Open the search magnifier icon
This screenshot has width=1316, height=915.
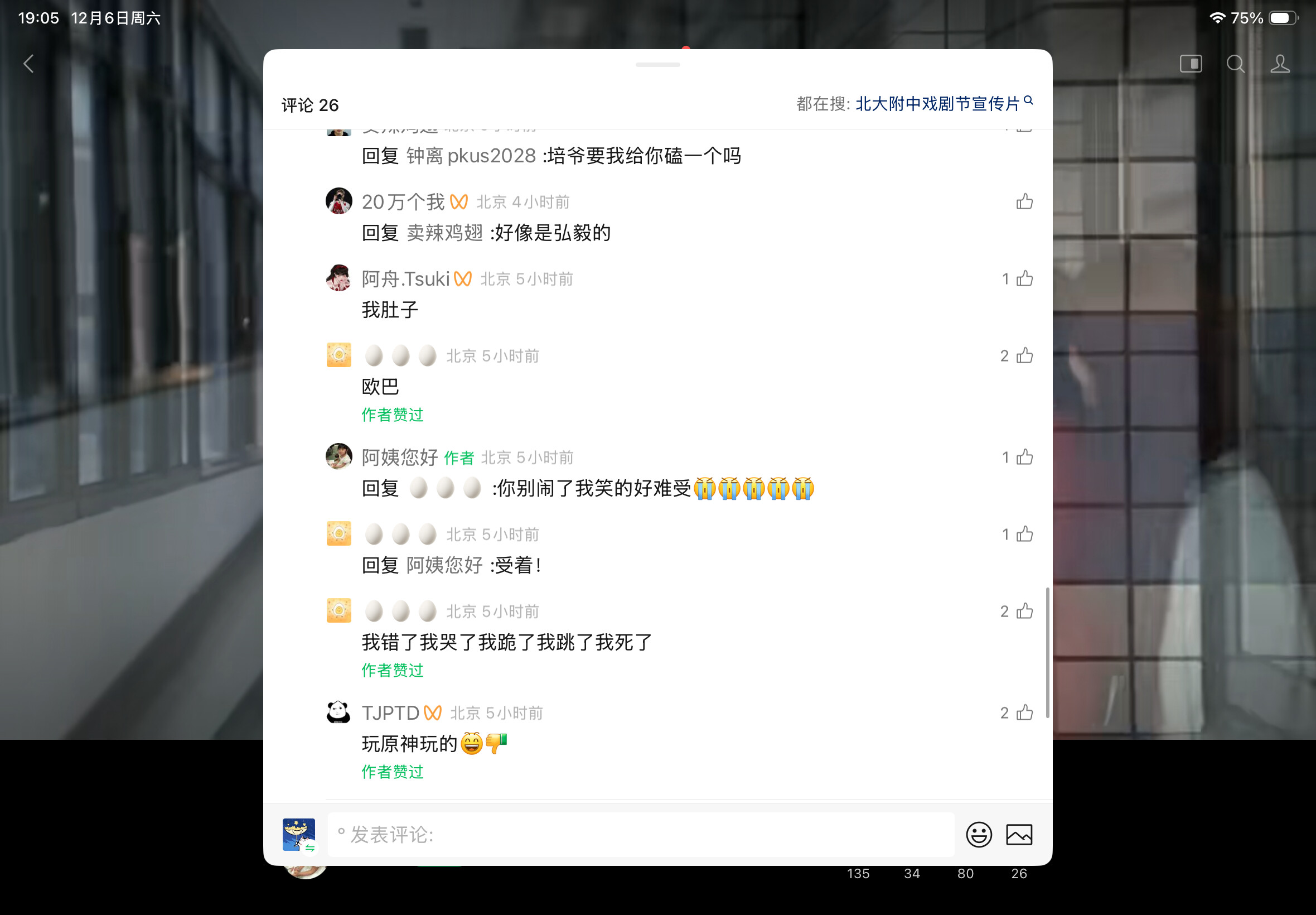coord(1235,64)
